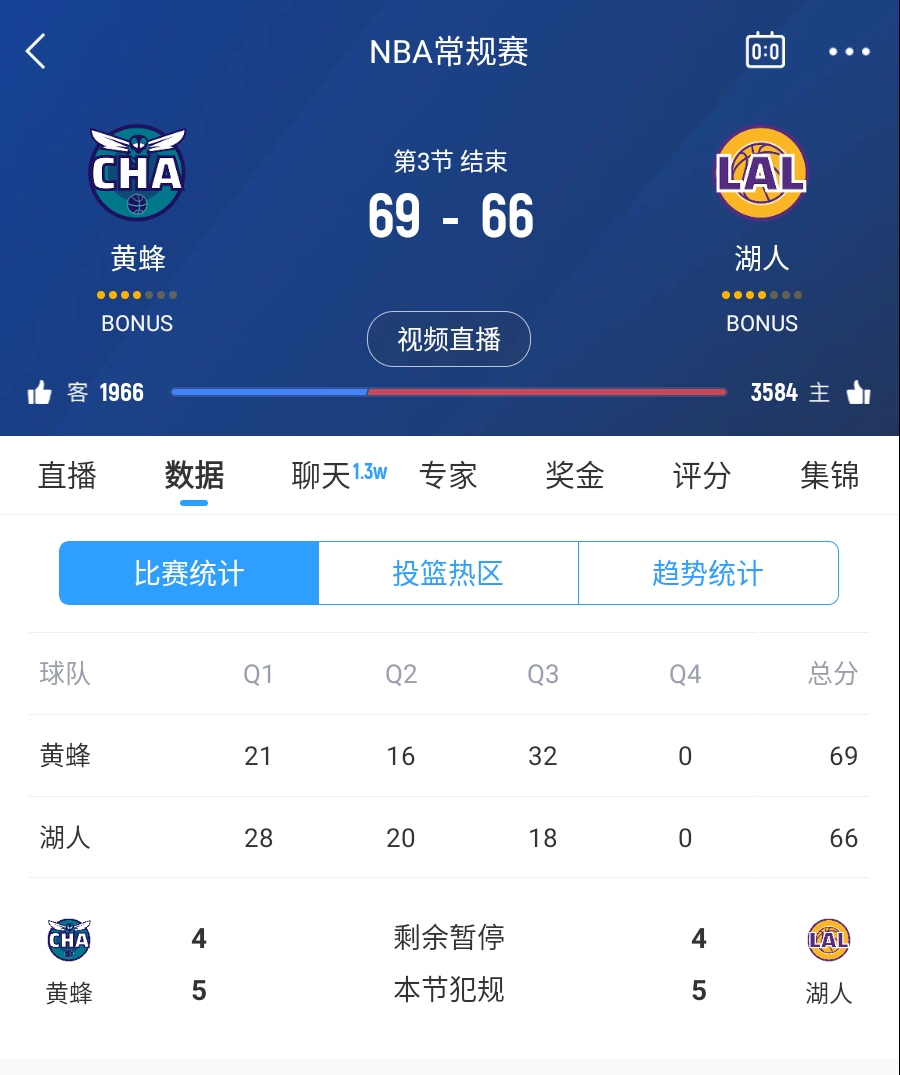The width and height of the screenshot is (900, 1075).
Task: Select the 比赛统计 segment
Action: point(189,573)
